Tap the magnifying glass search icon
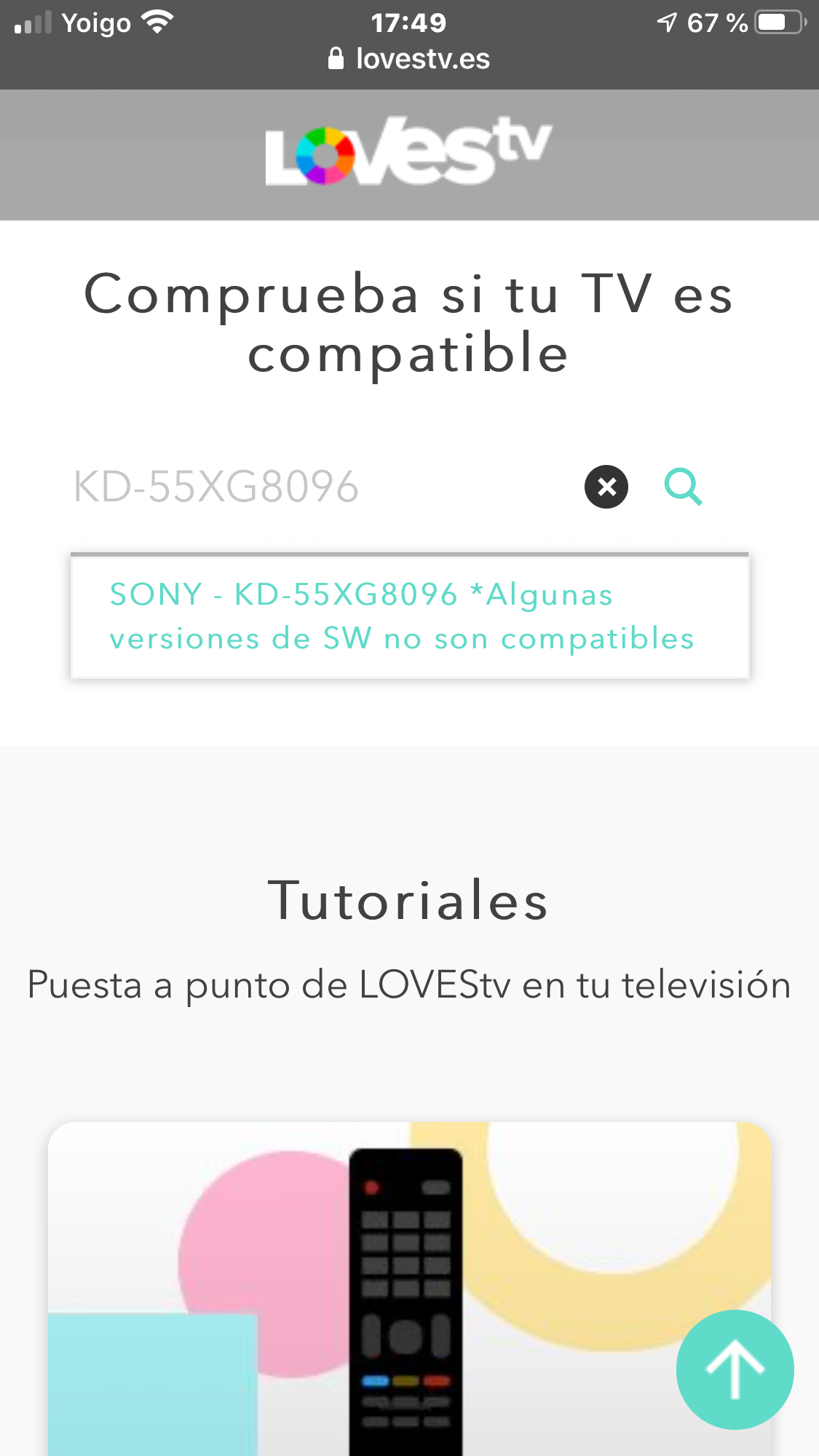The image size is (819, 1456). pos(683,486)
